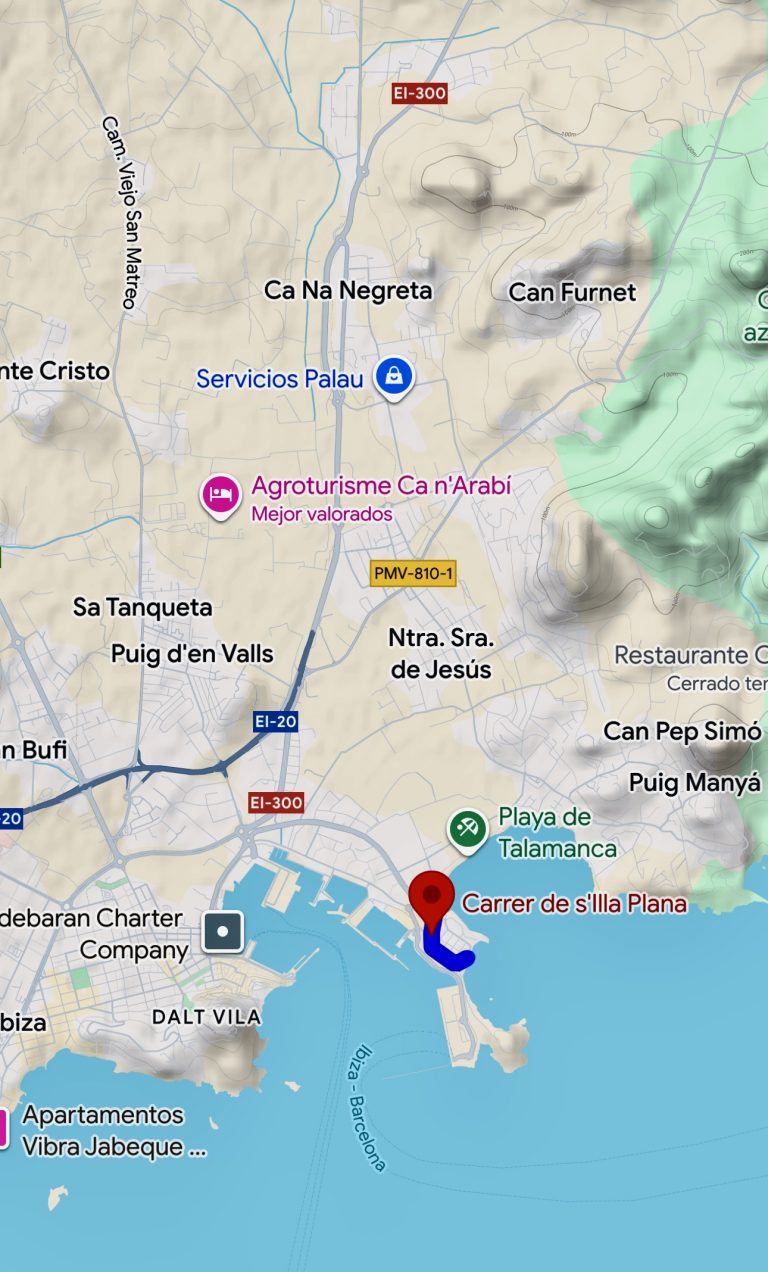Open the Aldebaran Charter Company marker

coord(223,932)
